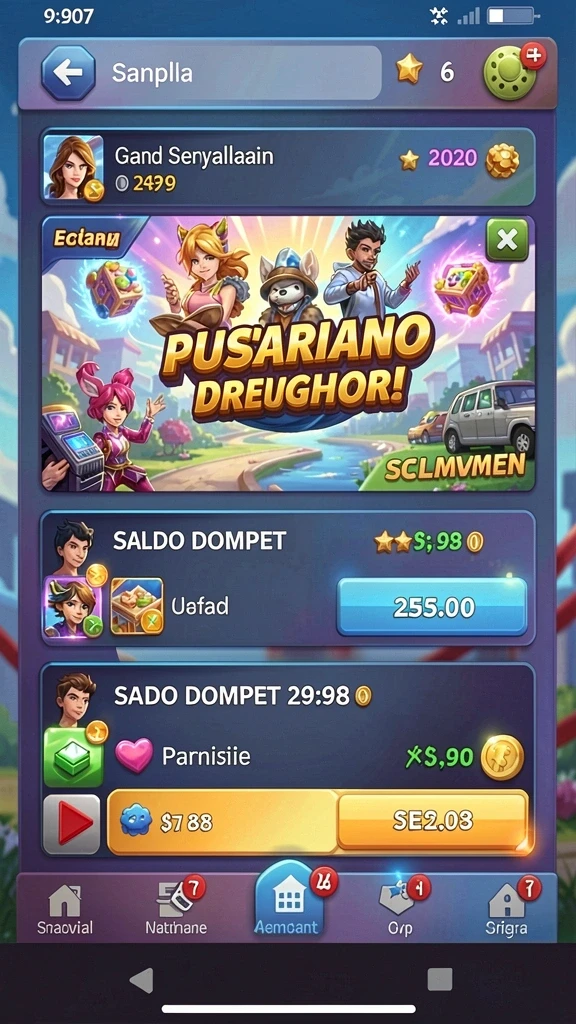The height and width of the screenshot is (1024, 576).
Task: Tap the system recent apps square
Action: pyautogui.click(x=440, y=980)
